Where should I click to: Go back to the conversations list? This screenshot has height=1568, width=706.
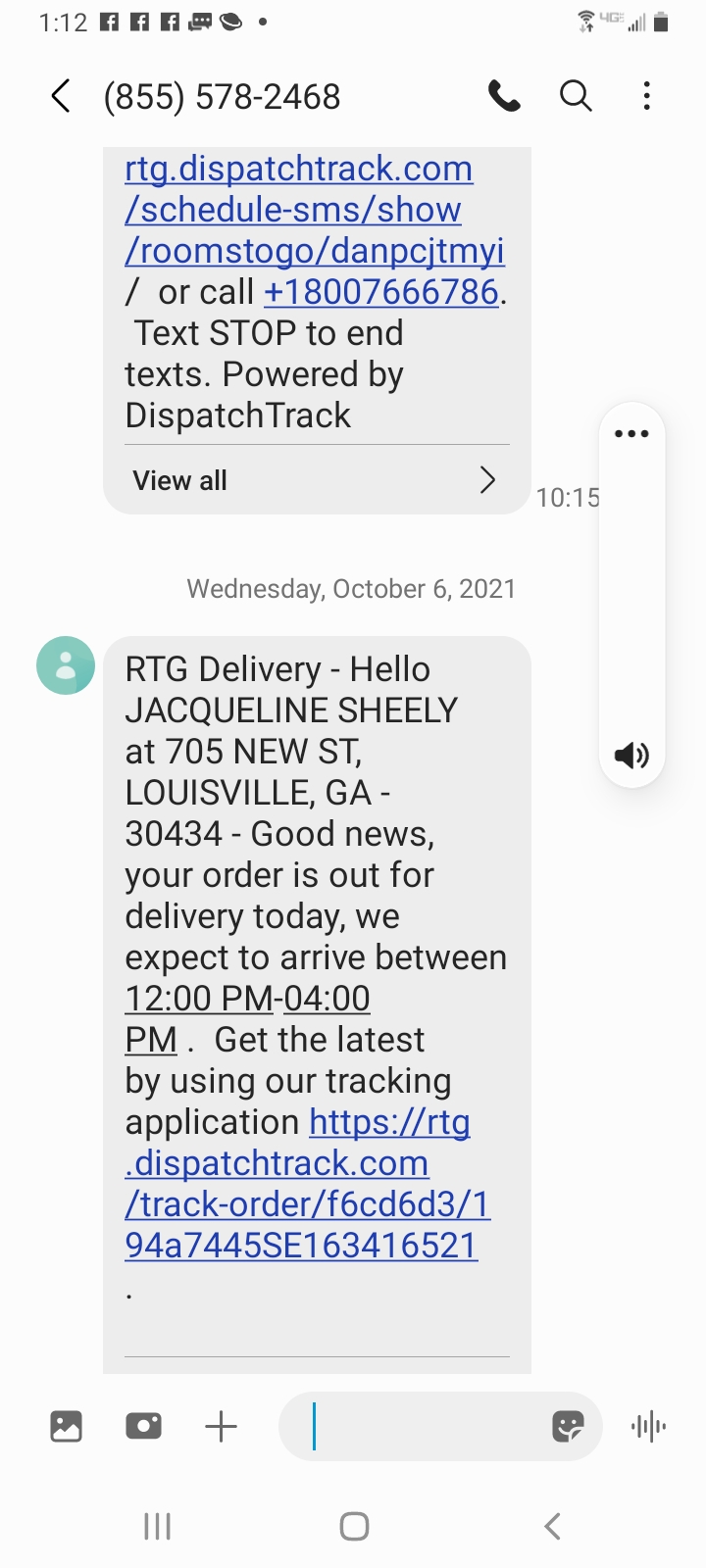(61, 96)
